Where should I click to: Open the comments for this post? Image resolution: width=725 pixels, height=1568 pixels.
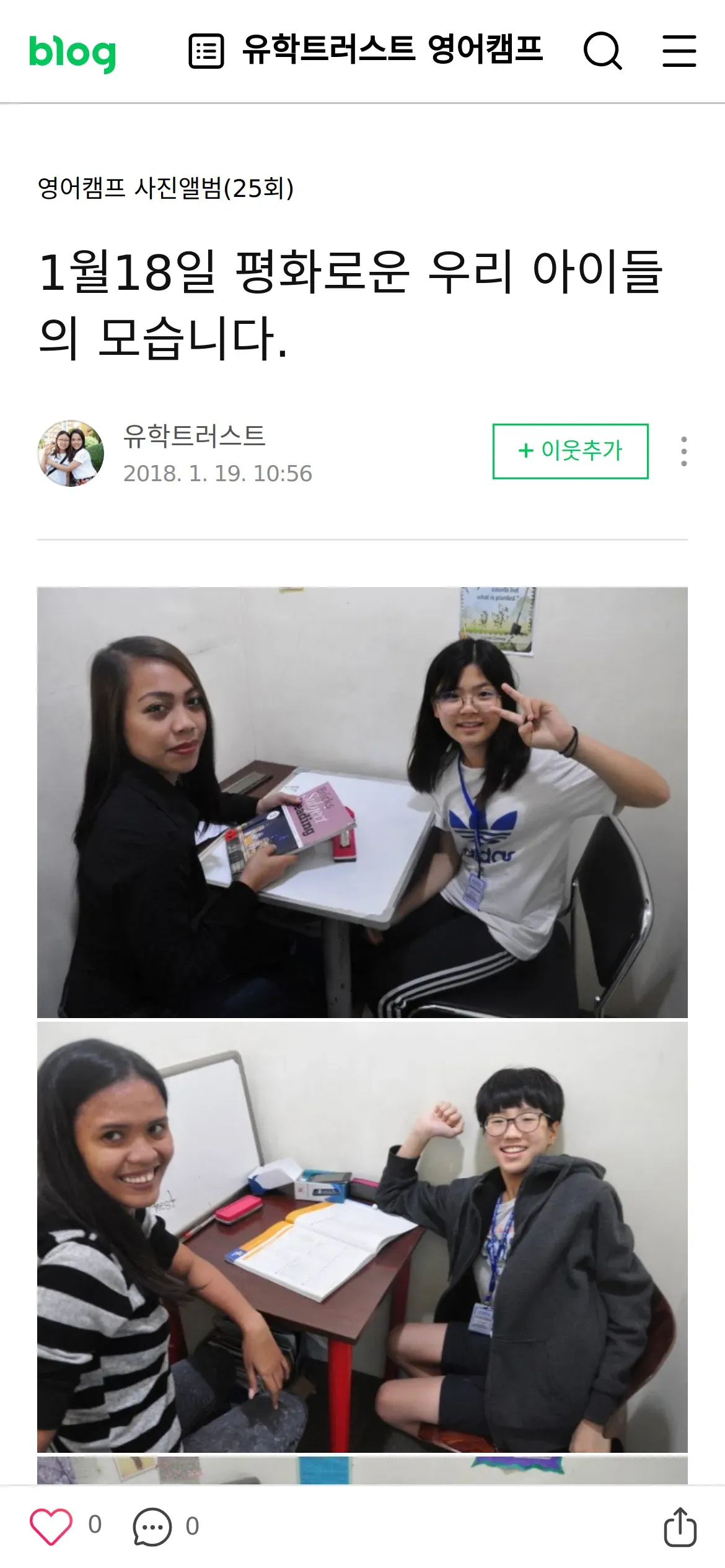pyautogui.click(x=152, y=1527)
